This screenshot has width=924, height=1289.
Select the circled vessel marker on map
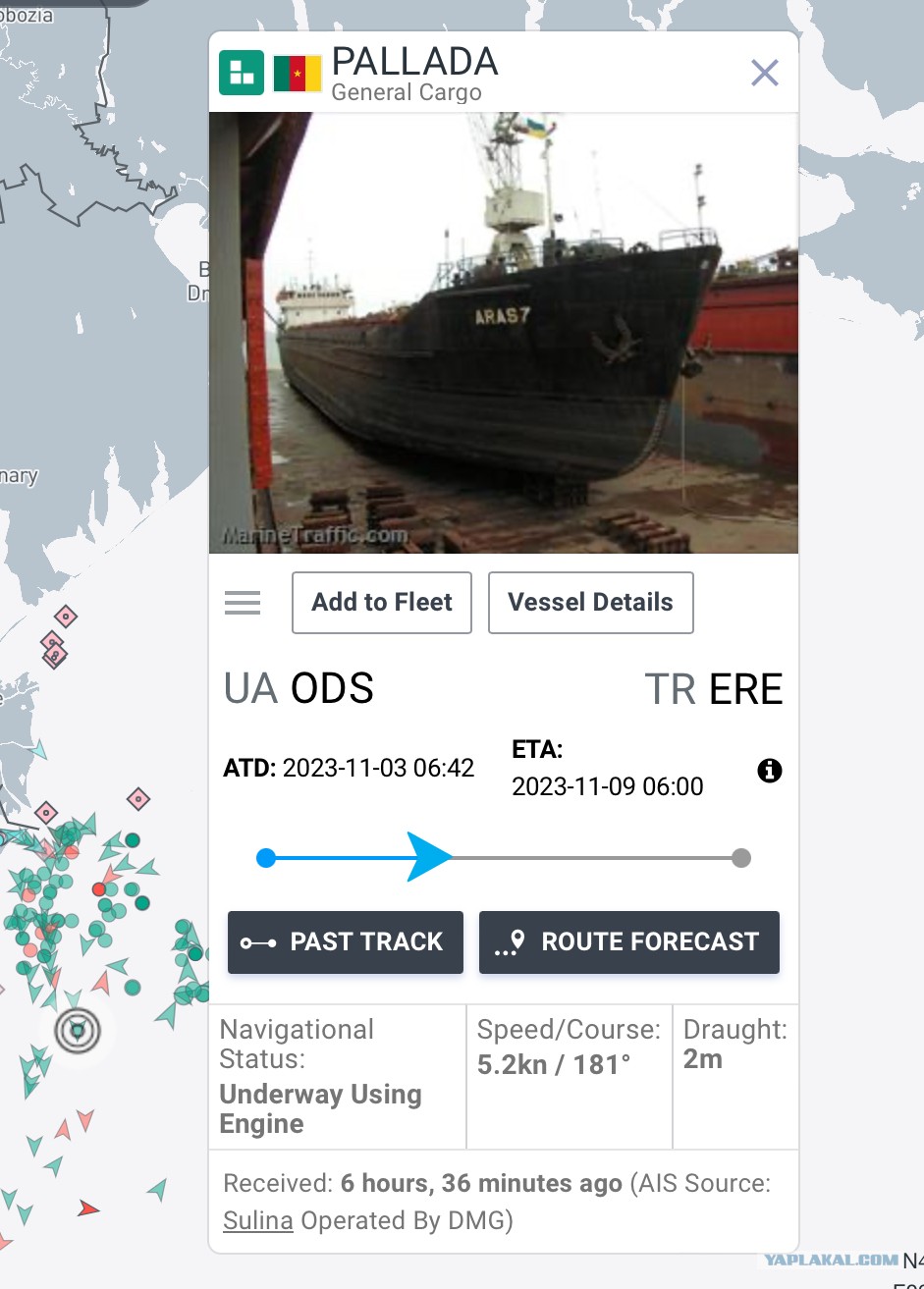click(x=78, y=1031)
